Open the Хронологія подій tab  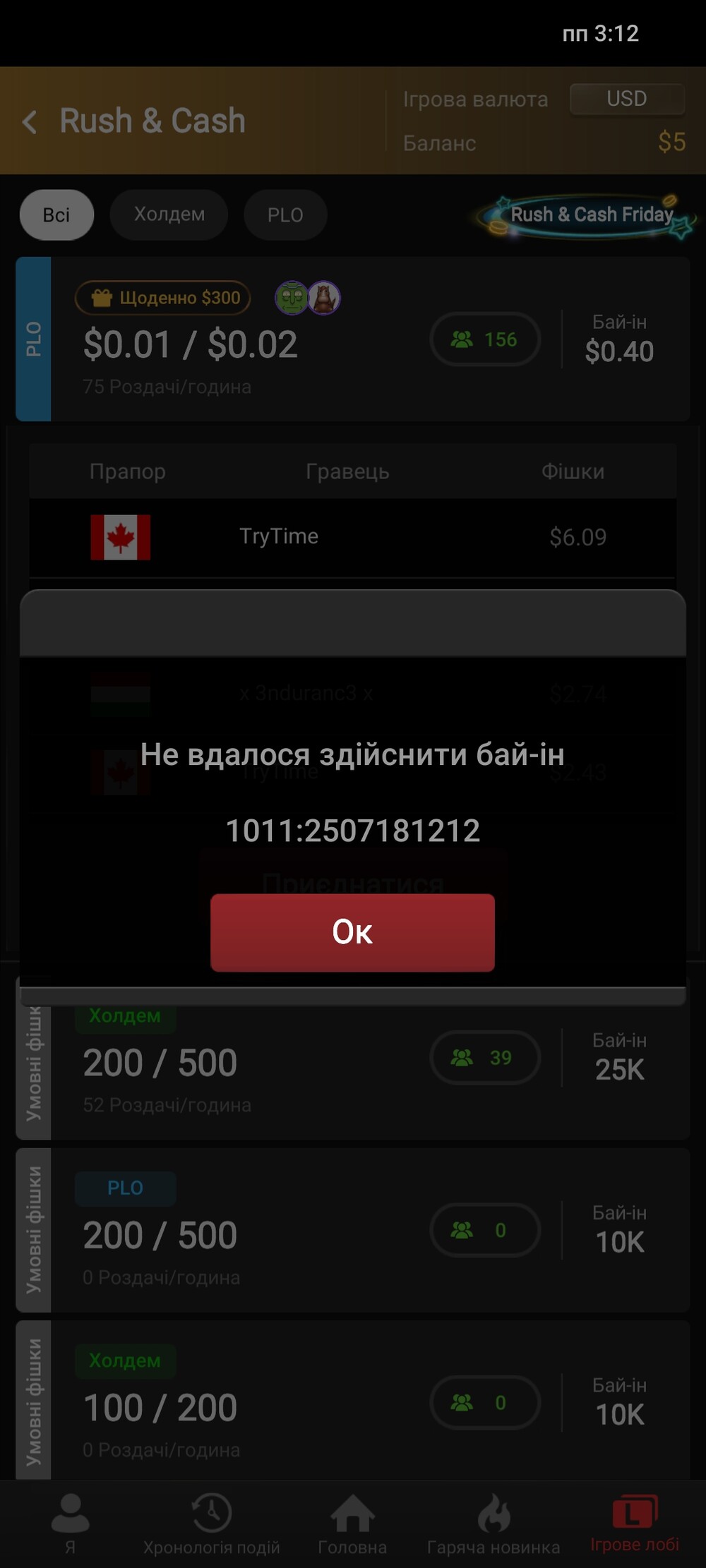coord(212,1524)
